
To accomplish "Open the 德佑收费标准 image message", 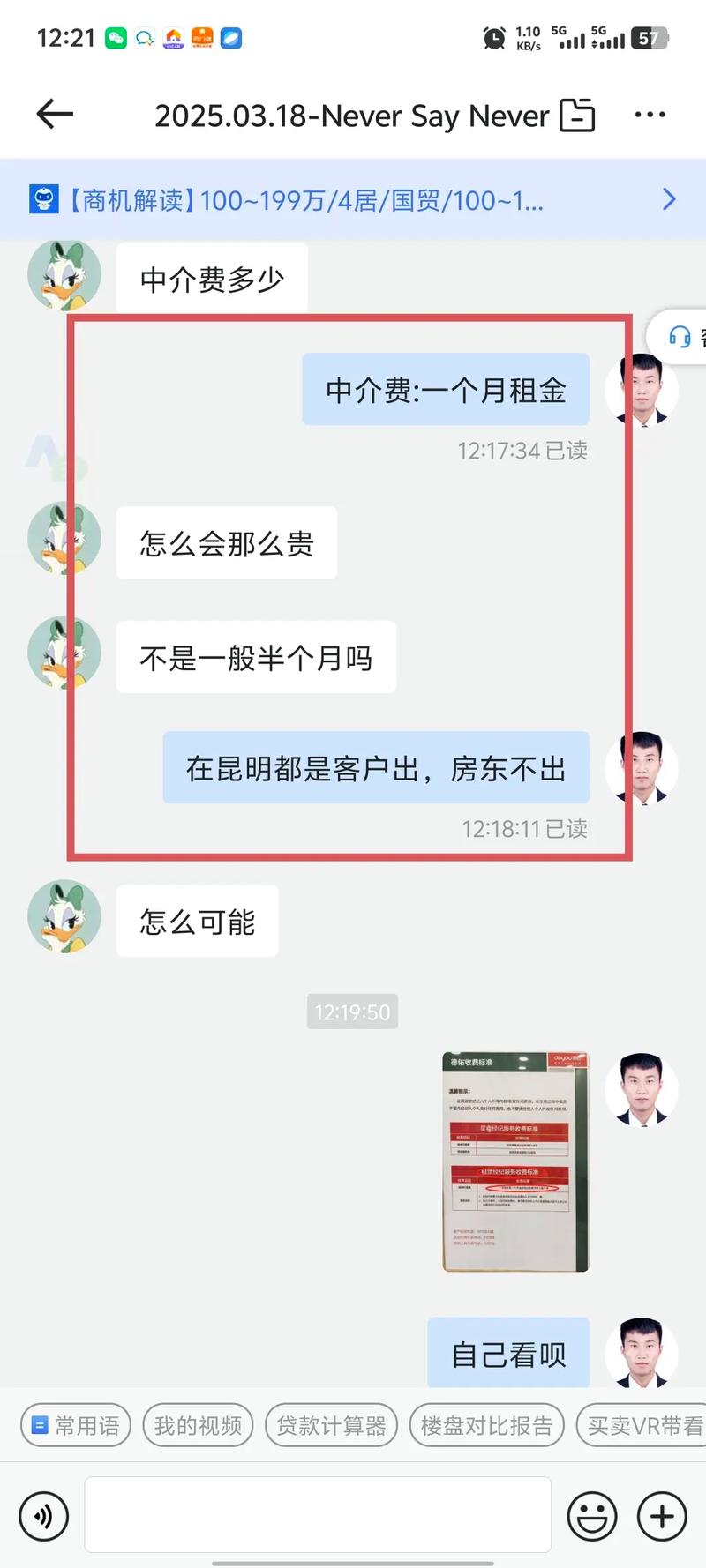I will [x=514, y=1161].
